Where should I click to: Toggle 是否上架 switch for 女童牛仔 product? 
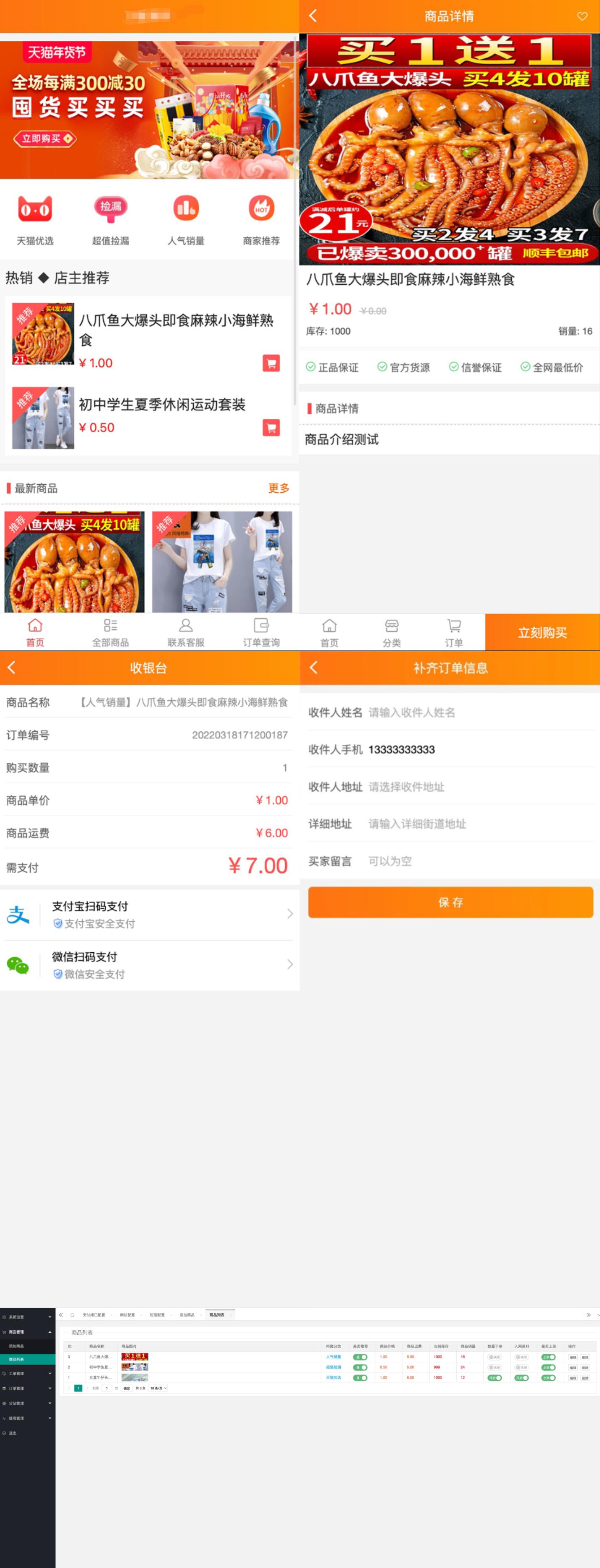(x=549, y=1378)
